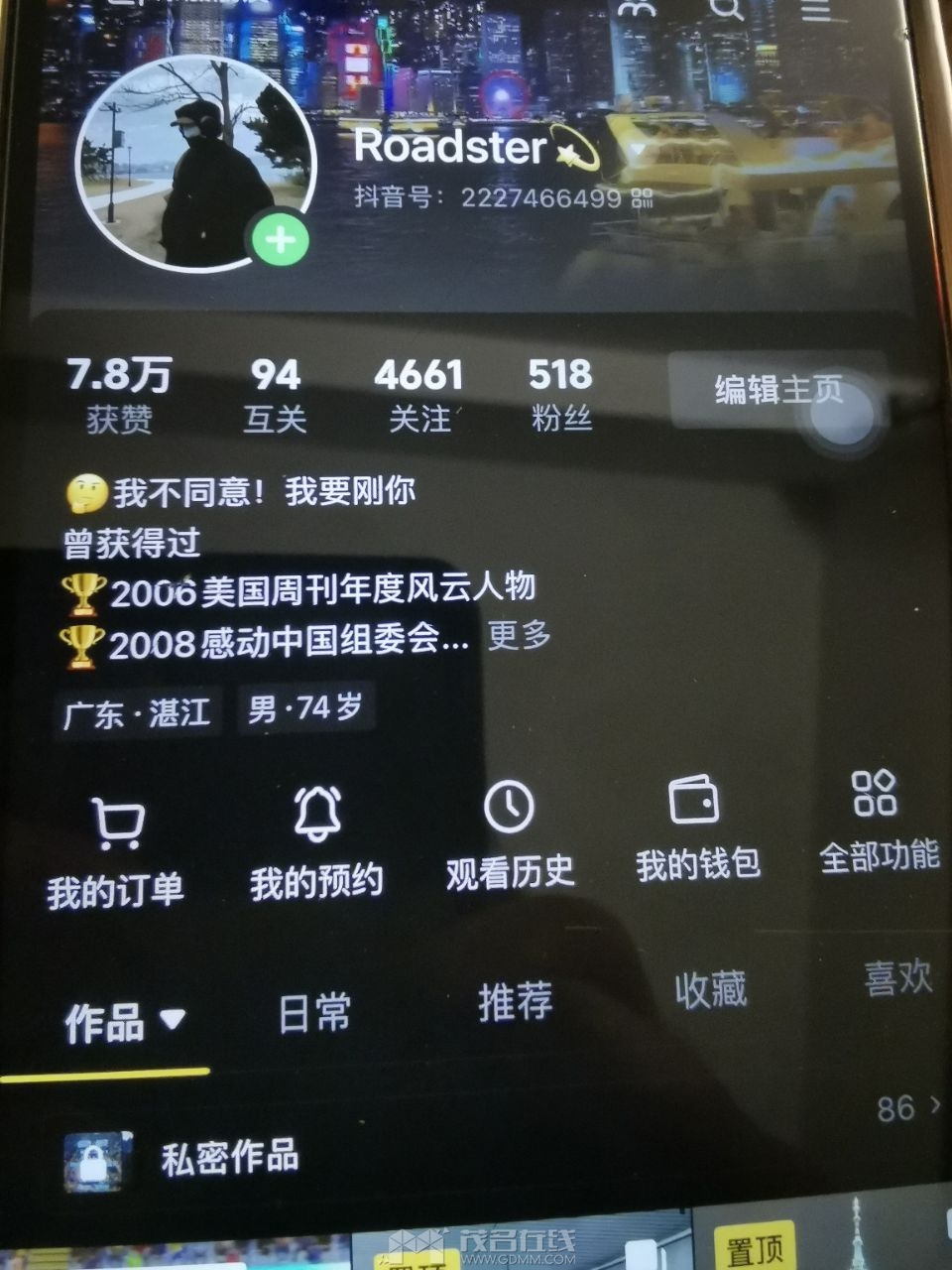Viewport: 952px width, 1270px height.
Task: Open QR code next to 抖音号
Action: [643, 197]
